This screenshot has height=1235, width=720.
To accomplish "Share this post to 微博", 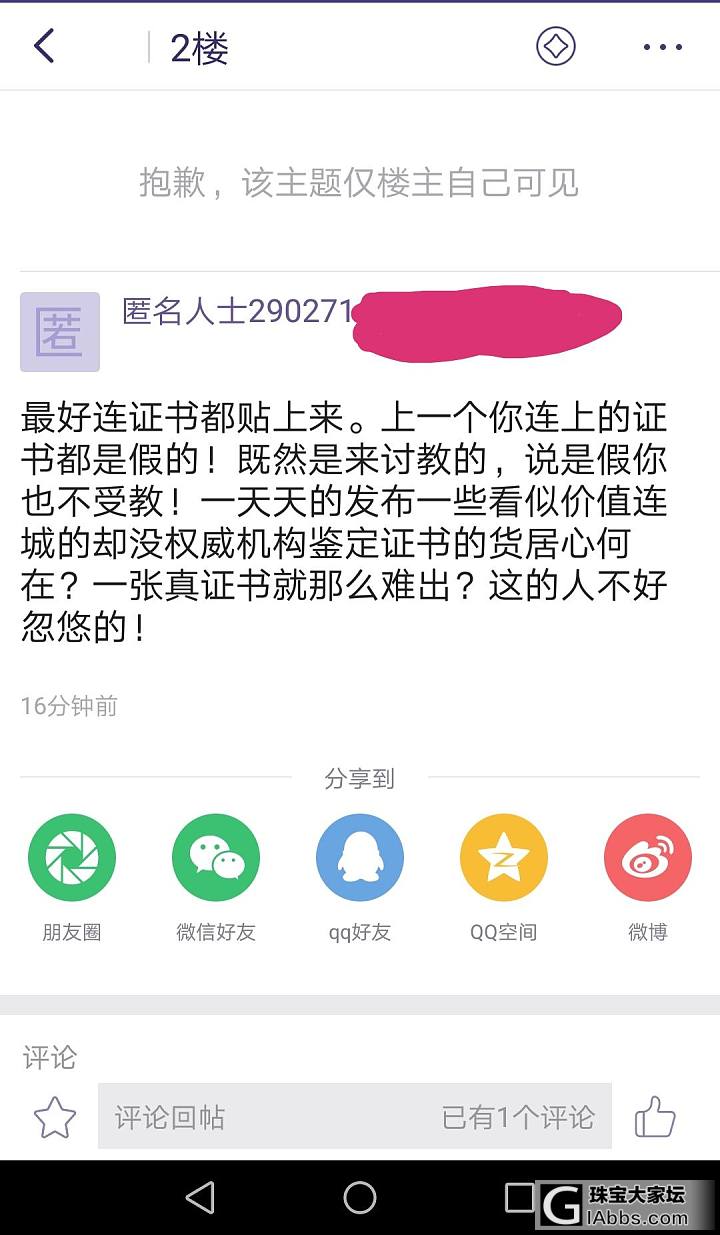I will 647,858.
